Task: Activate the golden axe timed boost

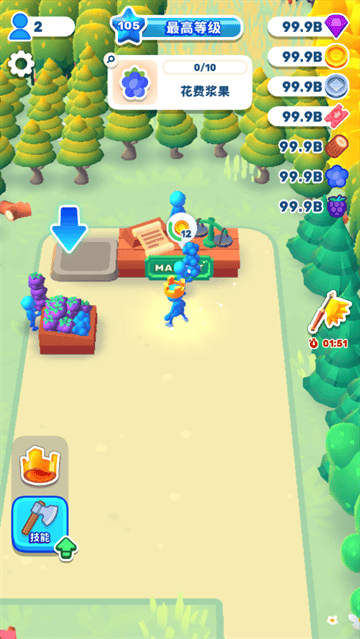Action: pos(329,316)
